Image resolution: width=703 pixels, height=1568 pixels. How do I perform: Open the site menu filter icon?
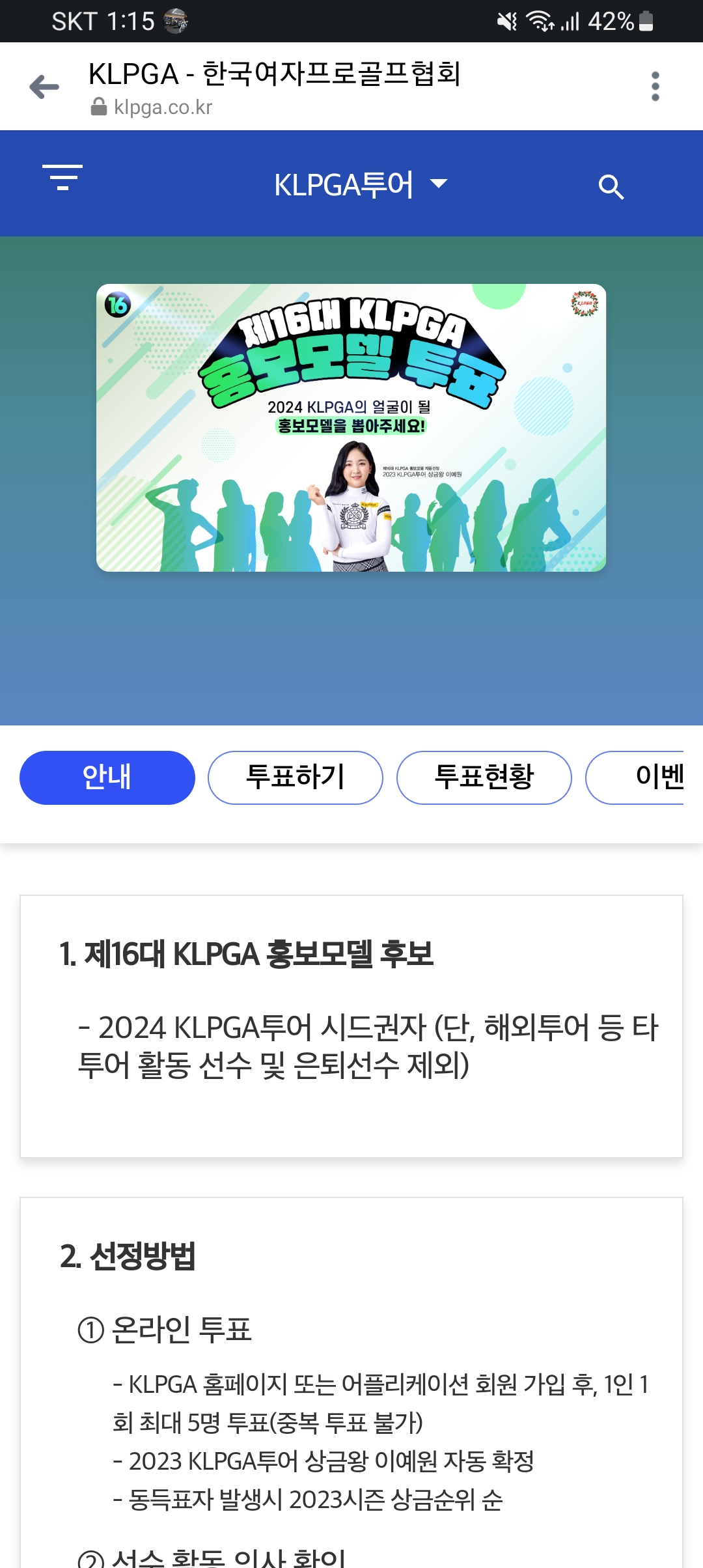[62, 178]
